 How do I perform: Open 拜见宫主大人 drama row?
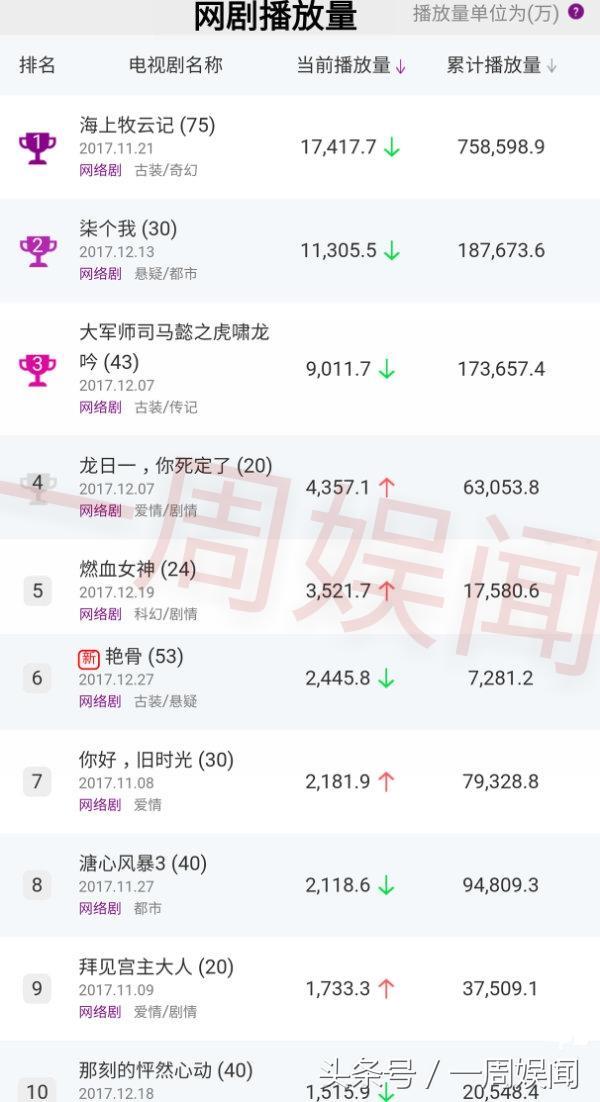(156, 967)
